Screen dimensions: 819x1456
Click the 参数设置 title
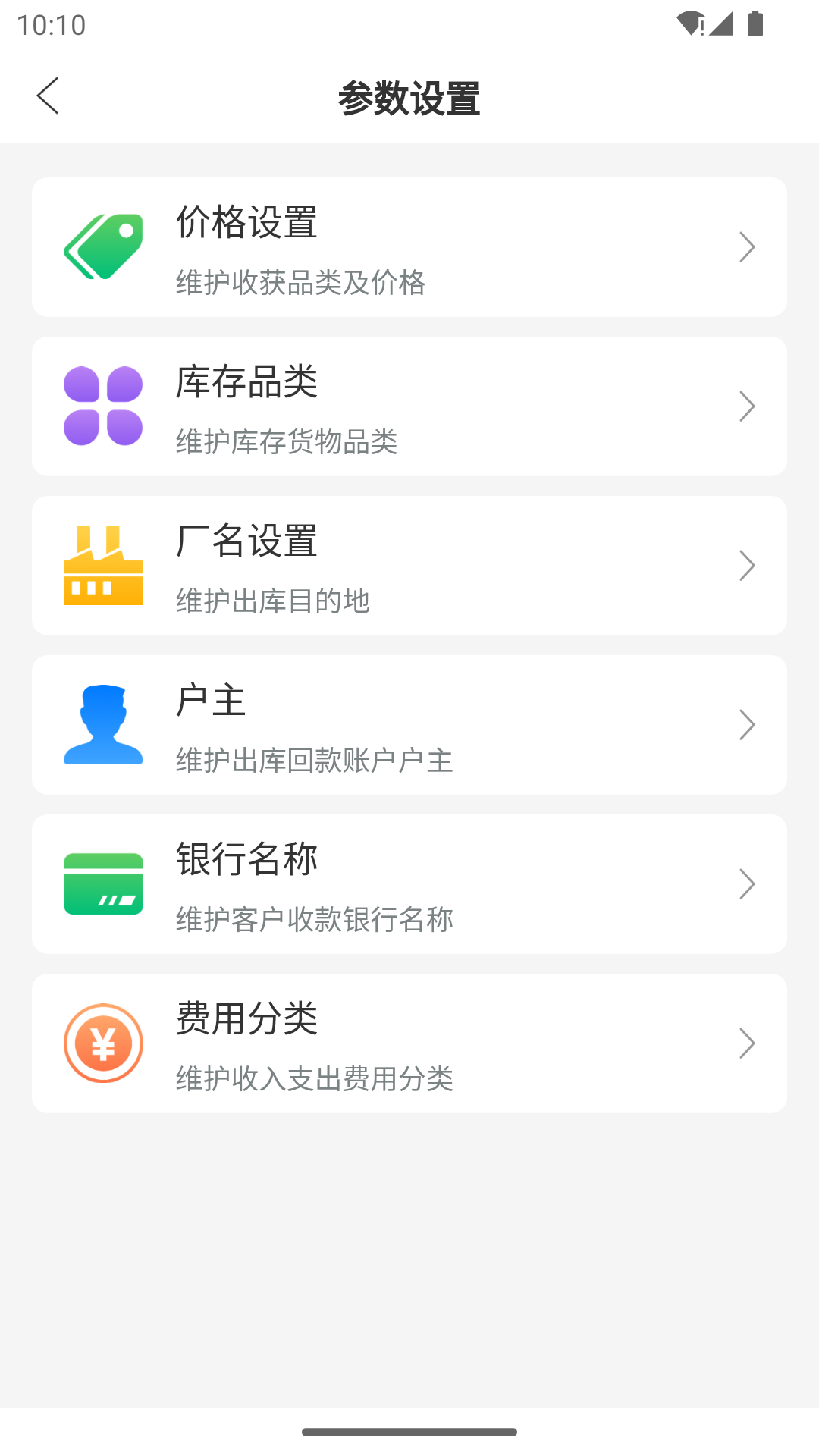coord(409,96)
